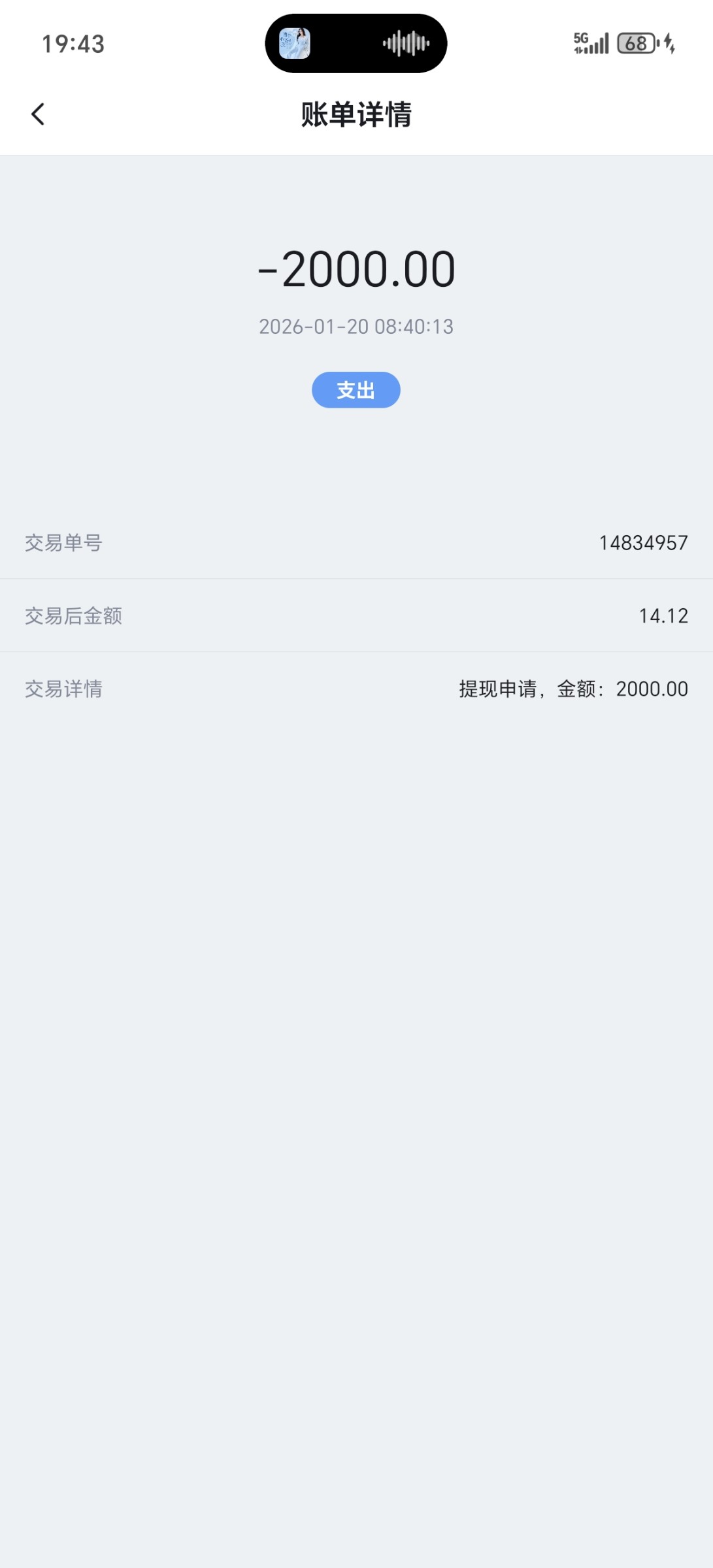Tap the post-transaction balance 14.12
This screenshot has height=1568, width=713.
tap(663, 615)
